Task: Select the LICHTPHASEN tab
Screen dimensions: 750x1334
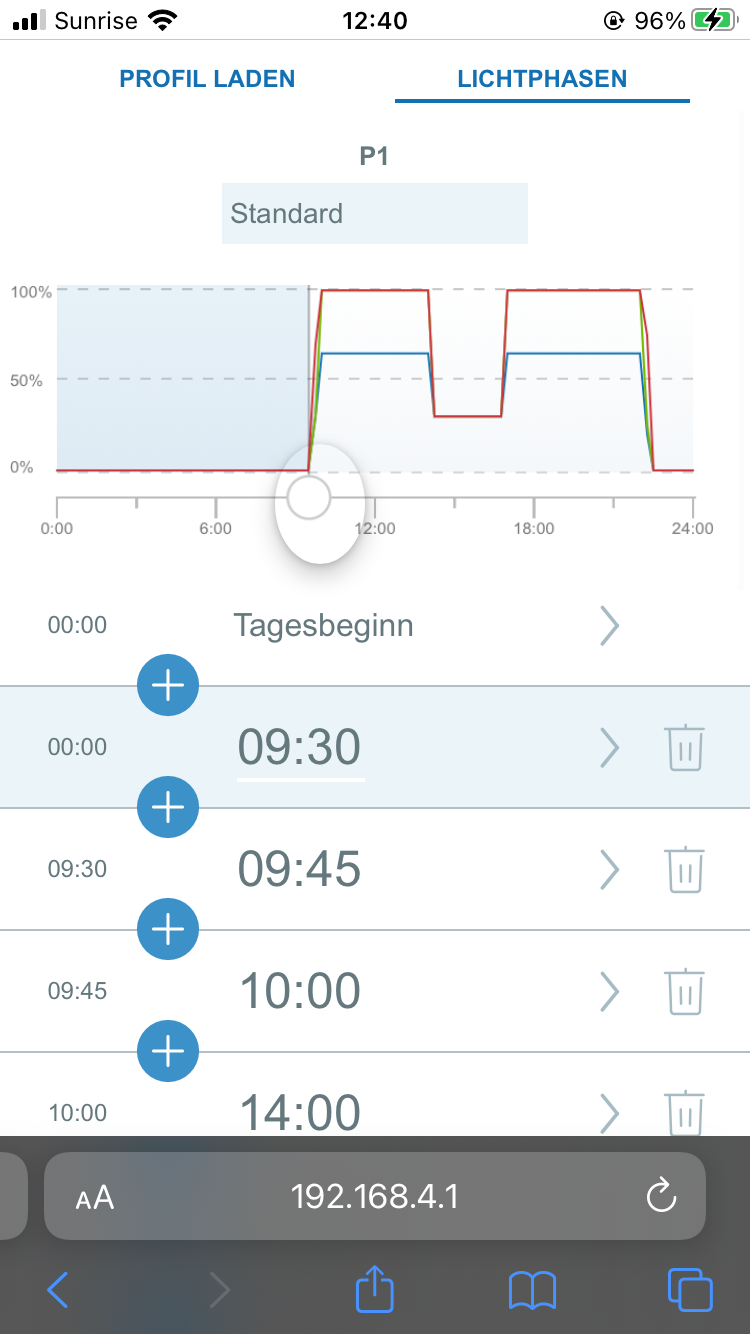Action: [542, 79]
